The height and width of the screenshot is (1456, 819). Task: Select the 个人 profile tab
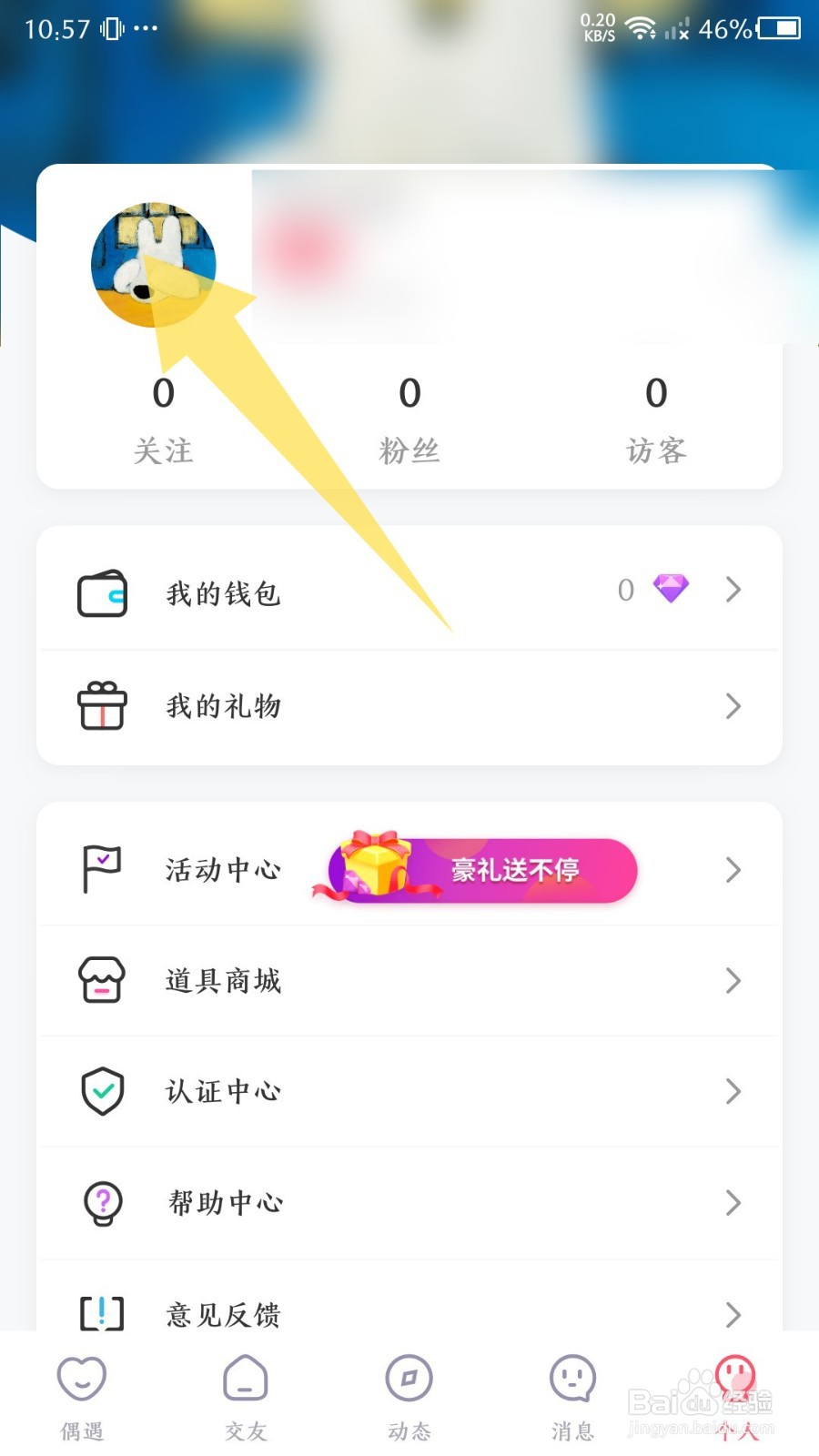click(x=736, y=1397)
